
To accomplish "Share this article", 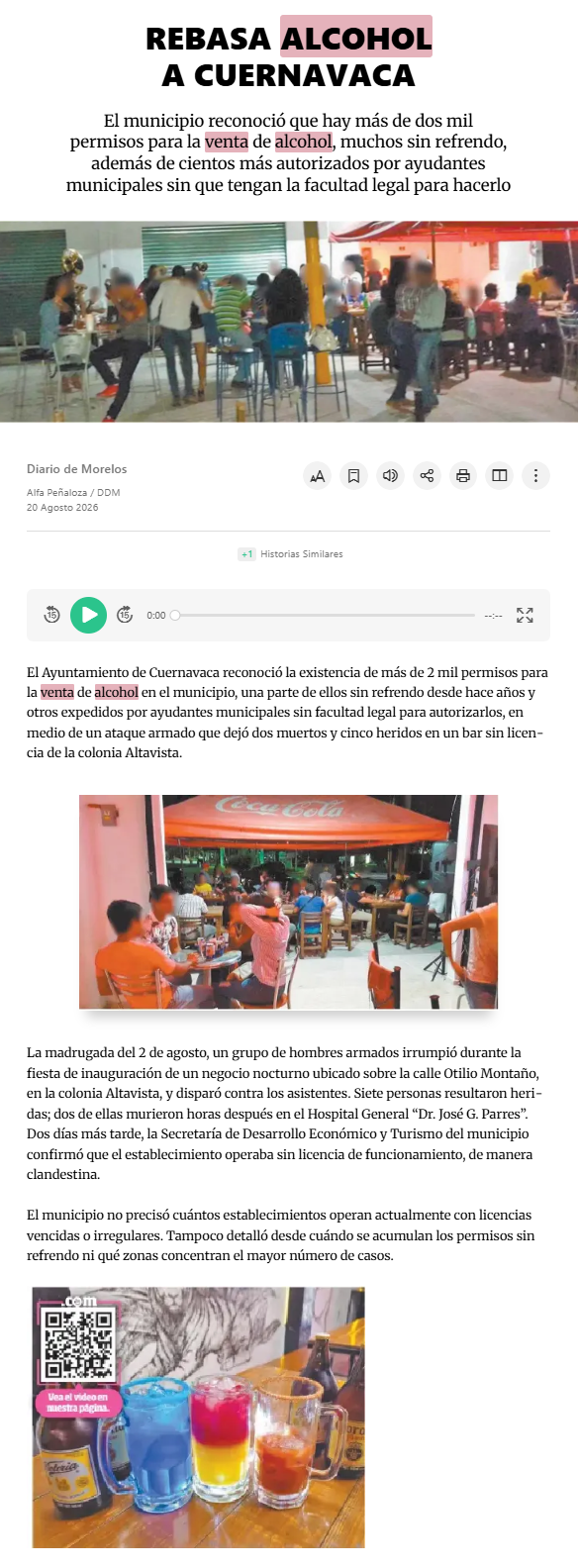I will [x=427, y=476].
